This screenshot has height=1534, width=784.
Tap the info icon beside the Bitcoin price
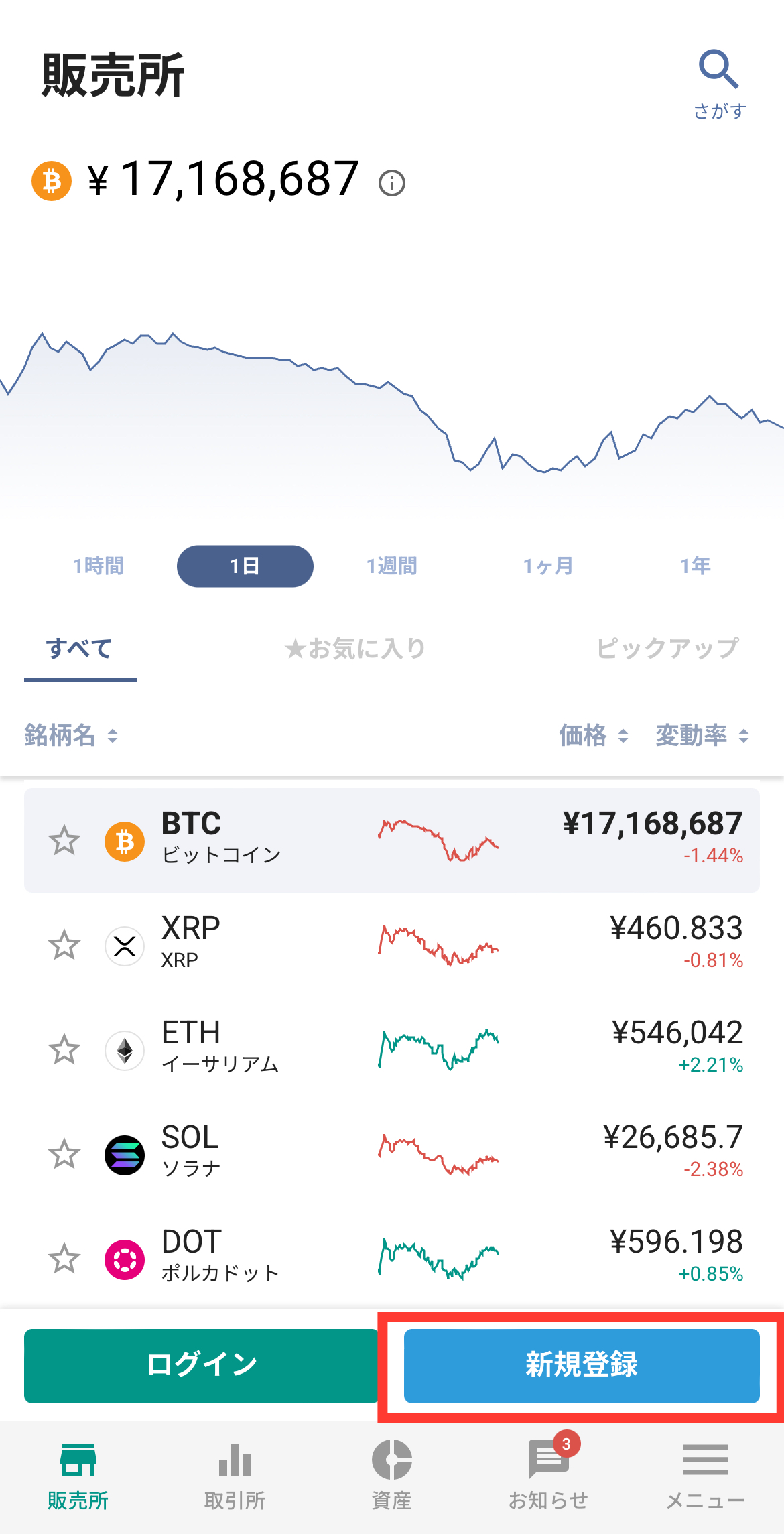(392, 183)
